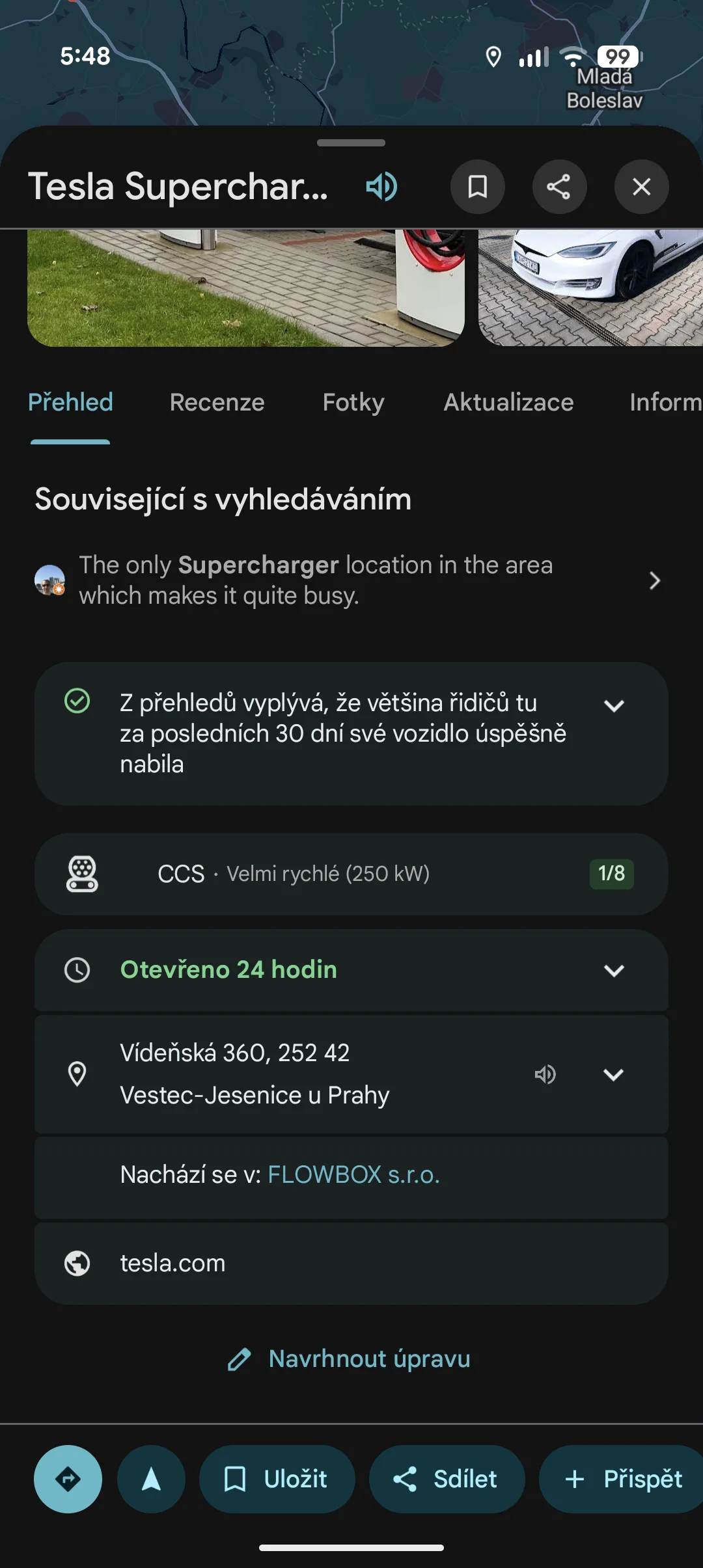This screenshot has height=1568, width=703.
Task: Close the Tesla Supercharger place sheet
Action: click(x=641, y=187)
